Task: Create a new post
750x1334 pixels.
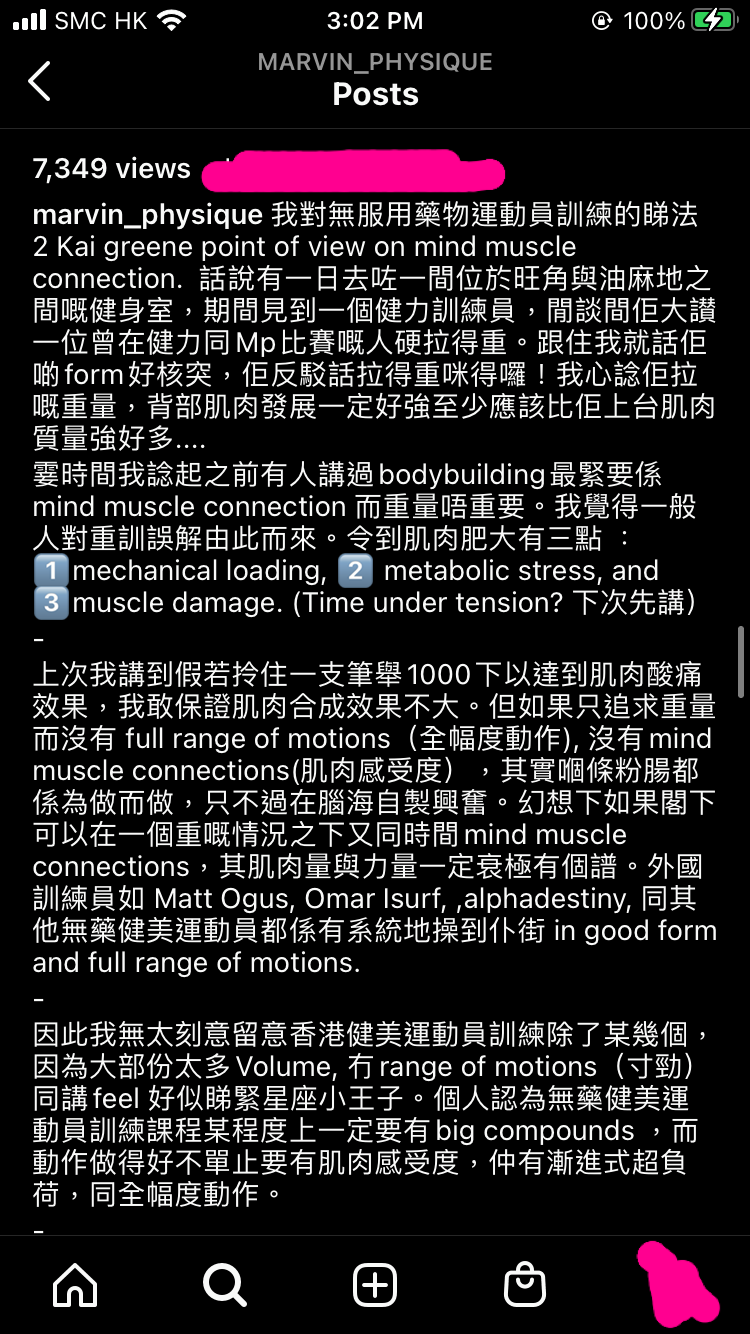Action: pyautogui.click(x=375, y=1286)
